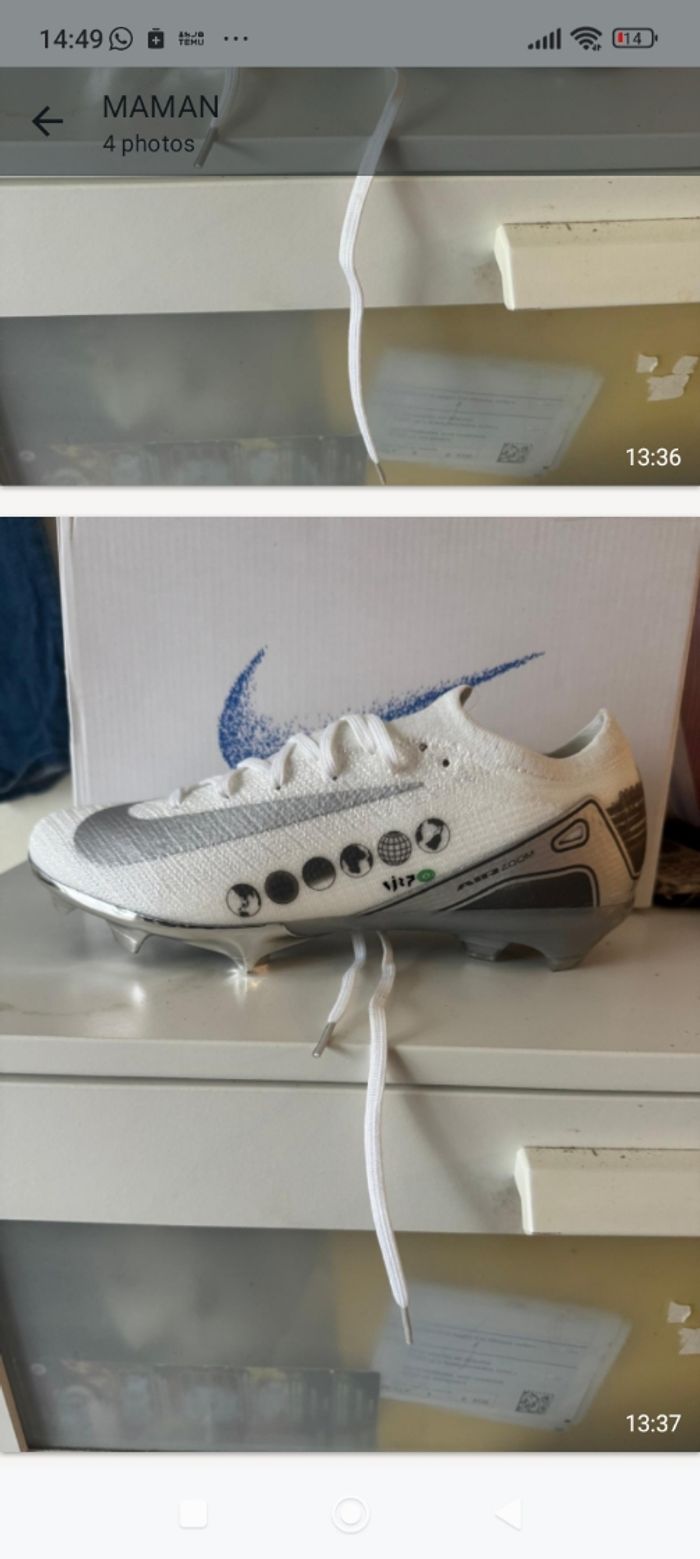Open recent apps via the square button
700x1559 pixels.
pos(193,1514)
